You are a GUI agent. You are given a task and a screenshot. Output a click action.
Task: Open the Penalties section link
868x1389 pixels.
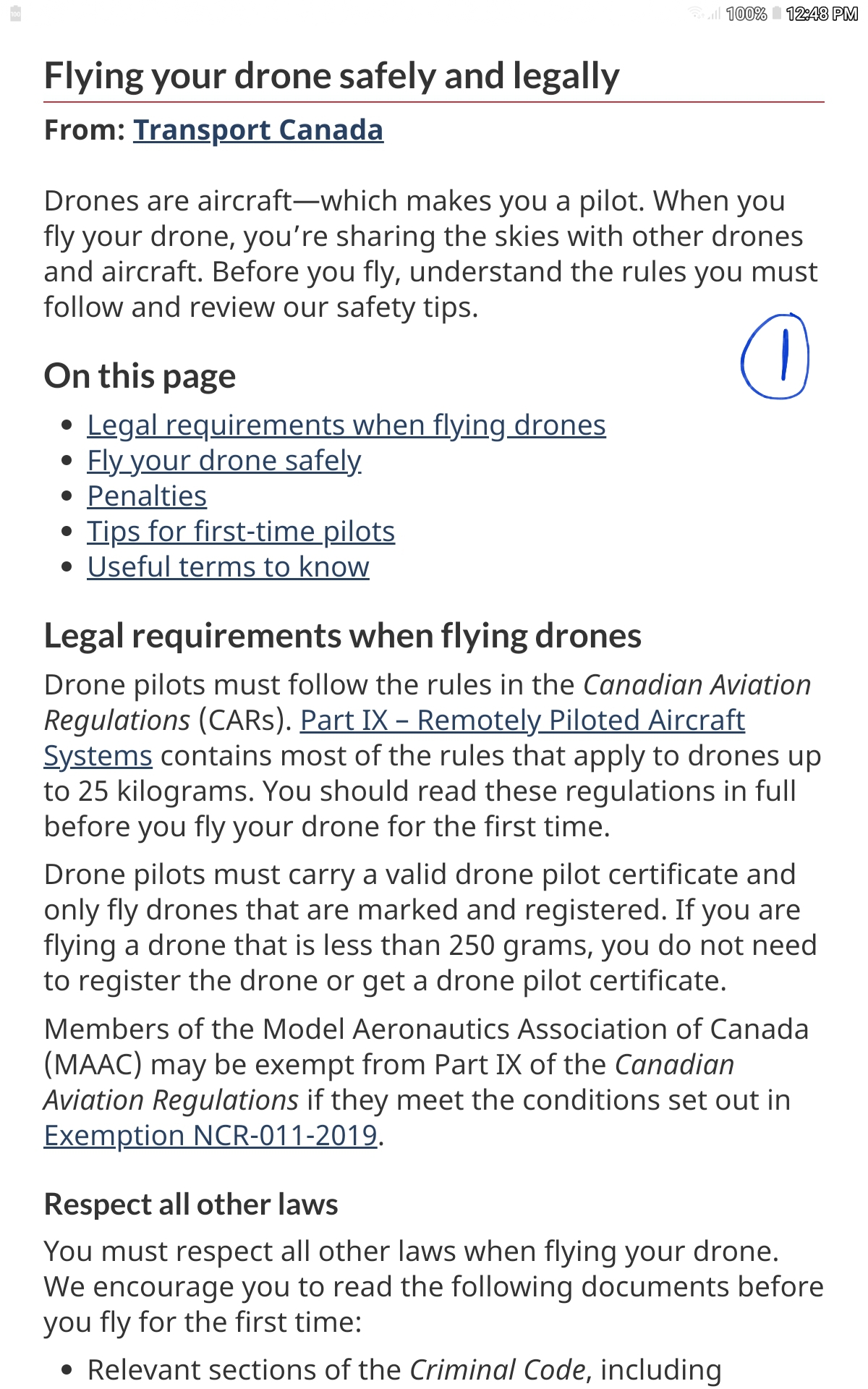[x=147, y=496]
